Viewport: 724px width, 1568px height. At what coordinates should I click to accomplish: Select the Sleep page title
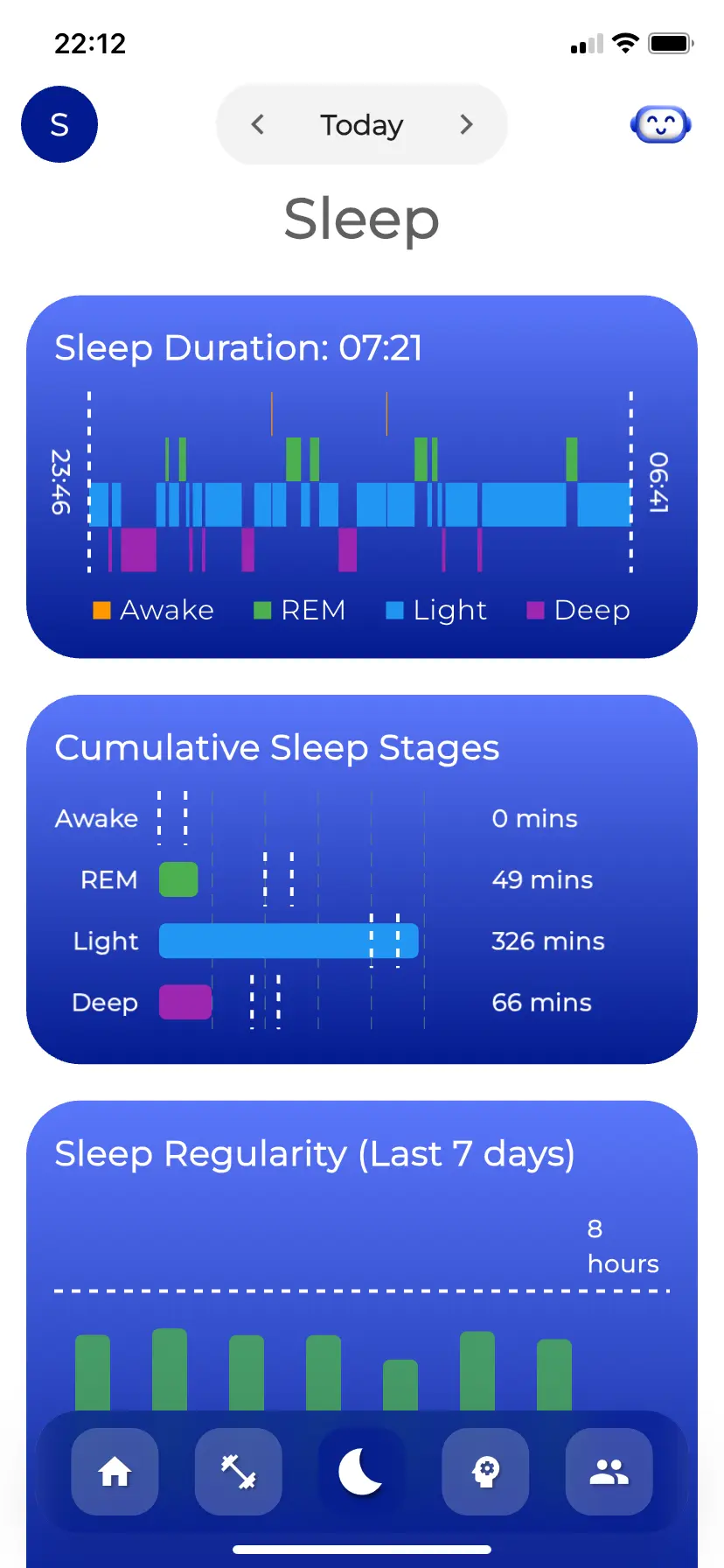361,219
